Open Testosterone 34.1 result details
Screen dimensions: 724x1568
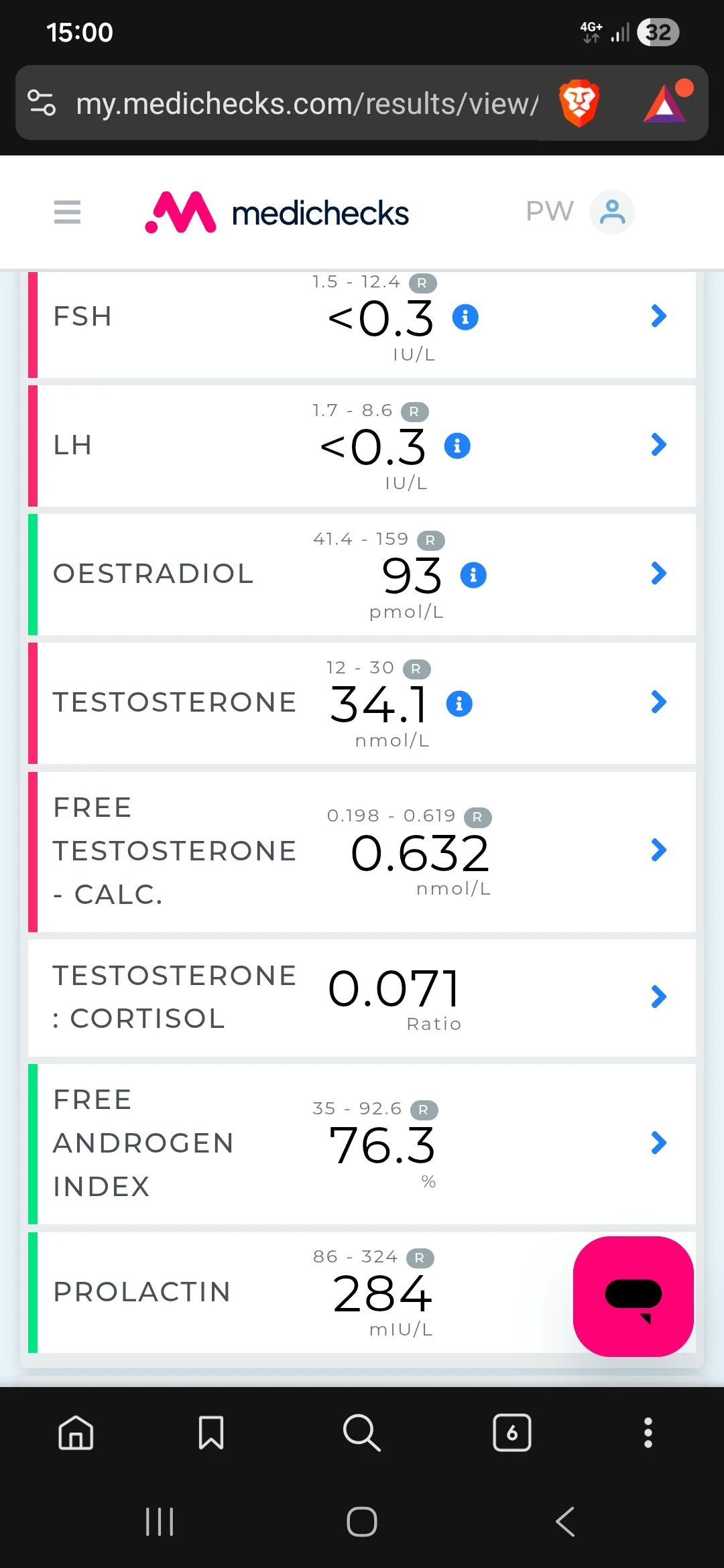658,702
